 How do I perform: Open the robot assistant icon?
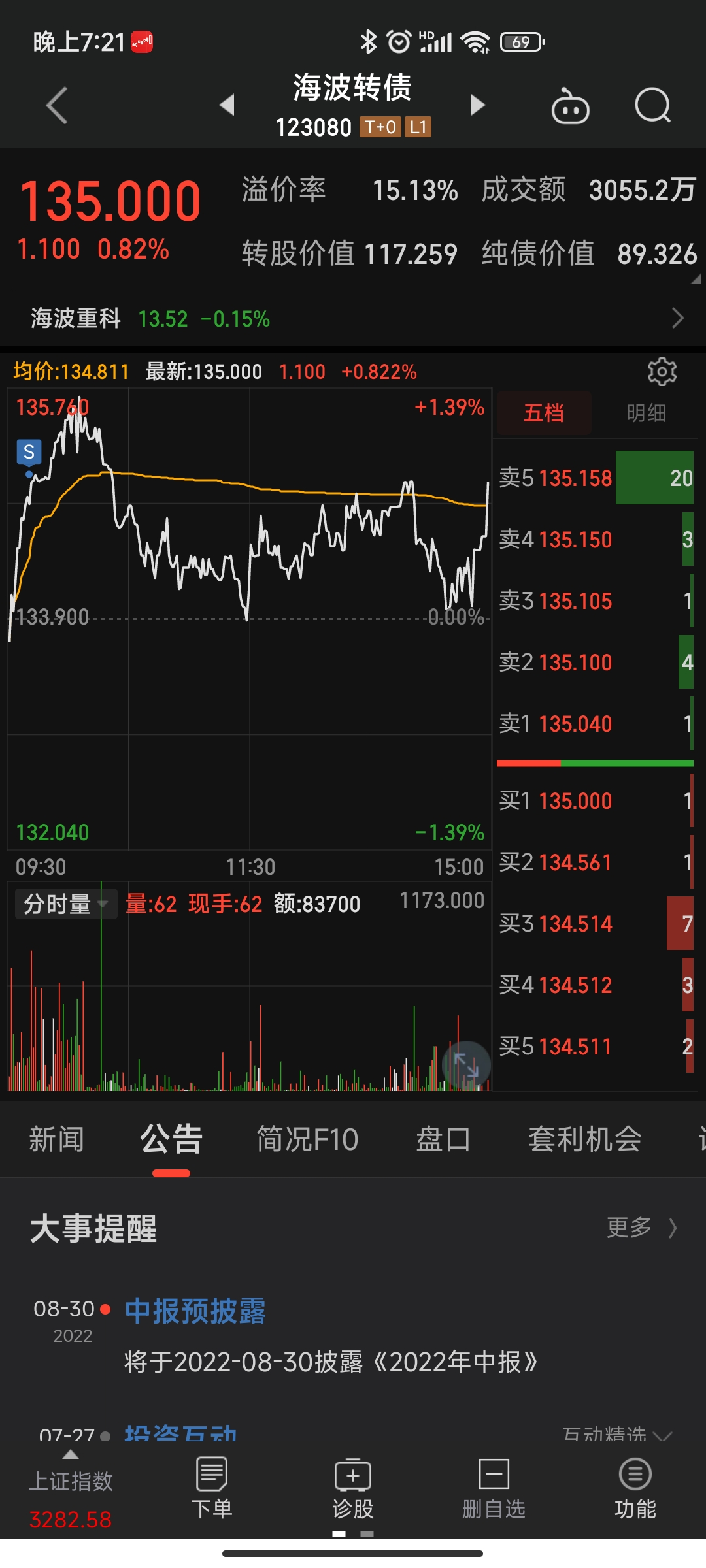570,106
